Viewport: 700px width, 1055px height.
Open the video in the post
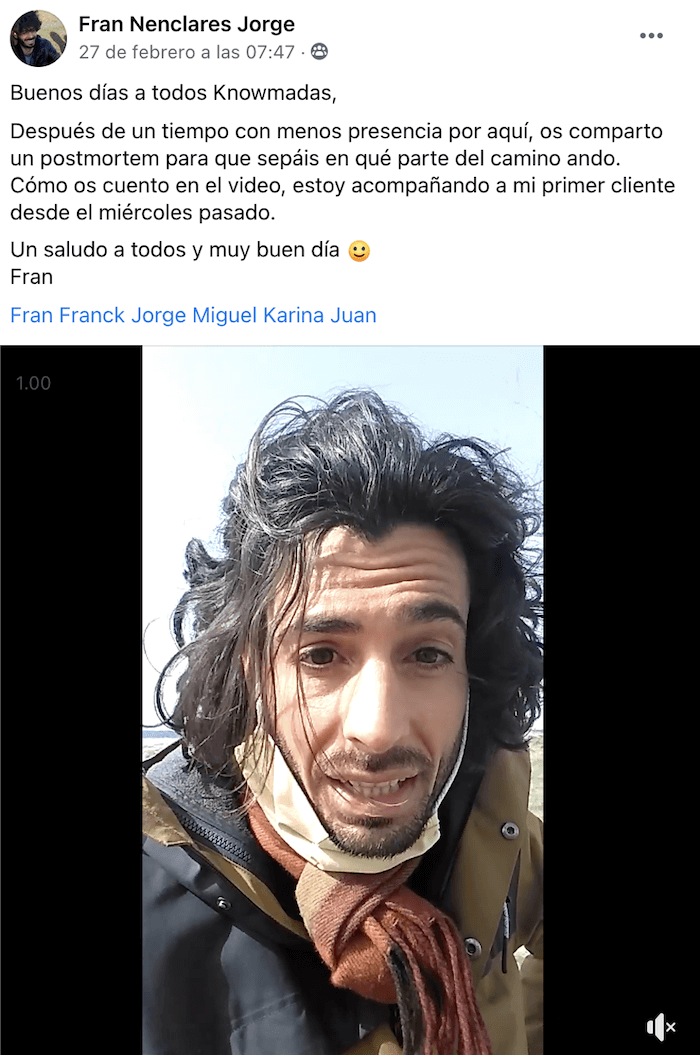coord(342,700)
